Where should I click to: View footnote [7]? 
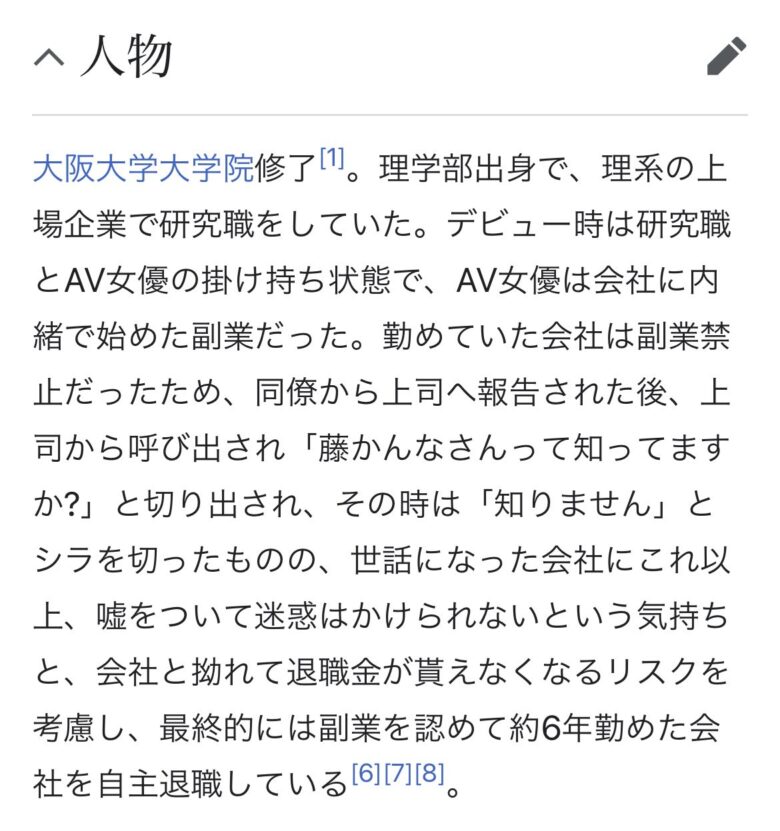click(397, 773)
